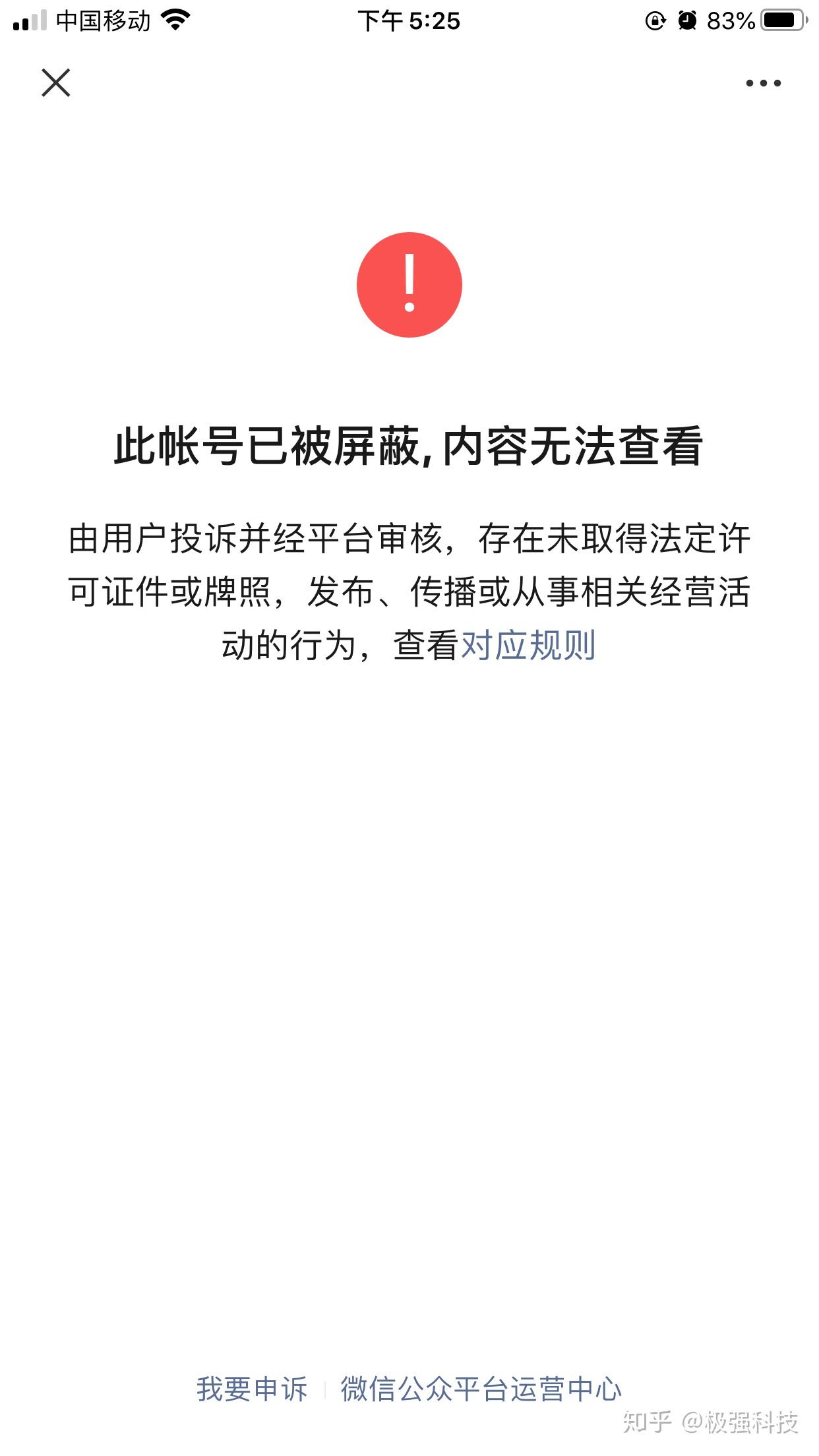
Task: Tap the close X icon
Action: [x=56, y=82]
